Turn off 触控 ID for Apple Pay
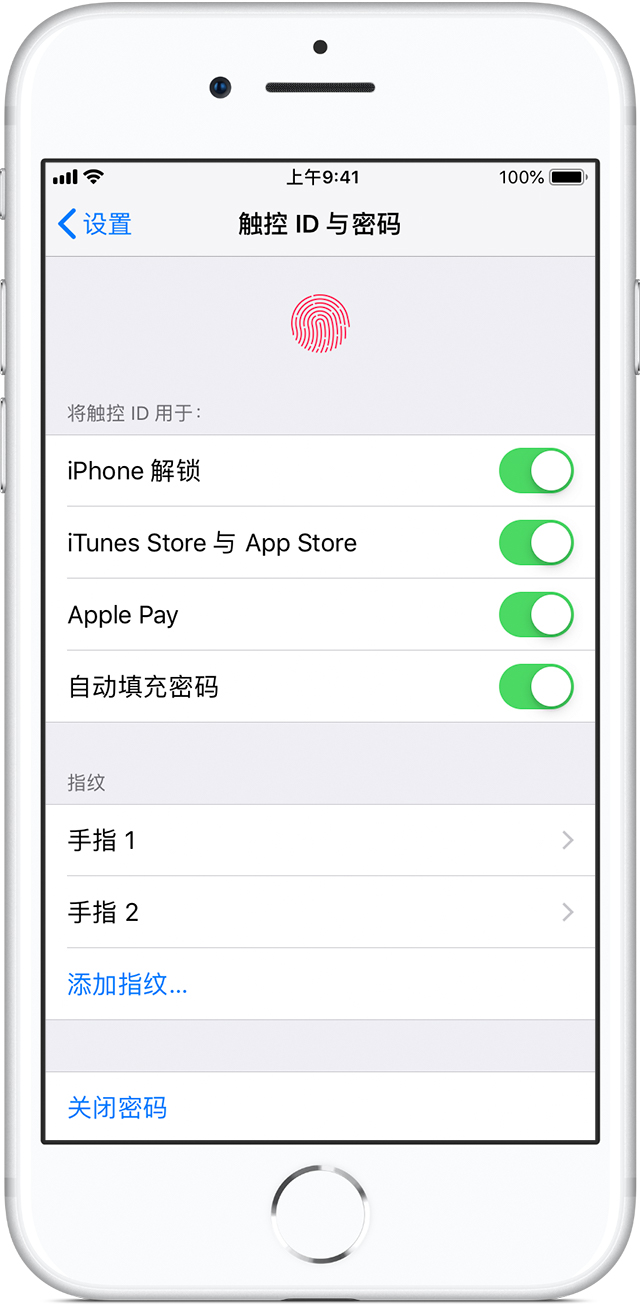 tap(536, 615)
